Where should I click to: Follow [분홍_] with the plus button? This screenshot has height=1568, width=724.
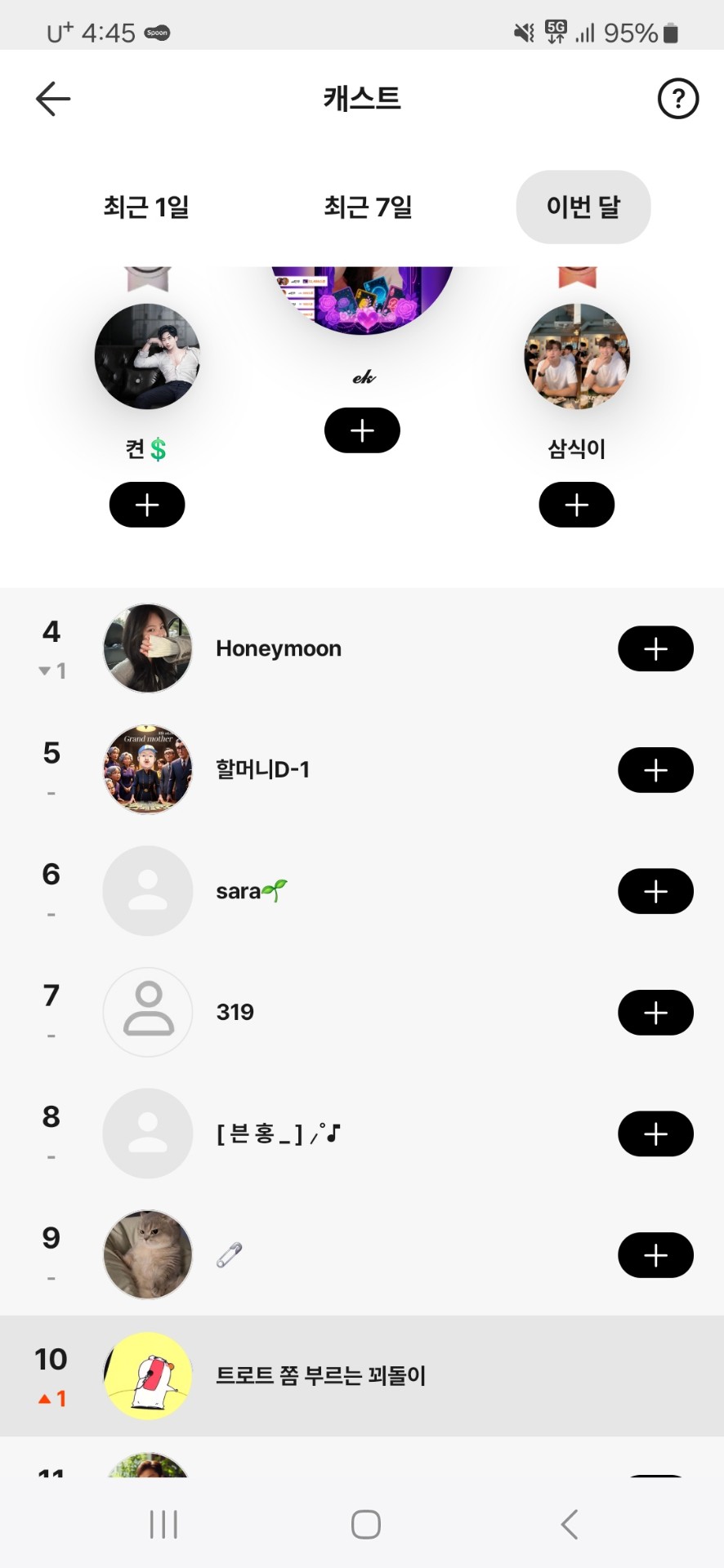(655, 1134)
